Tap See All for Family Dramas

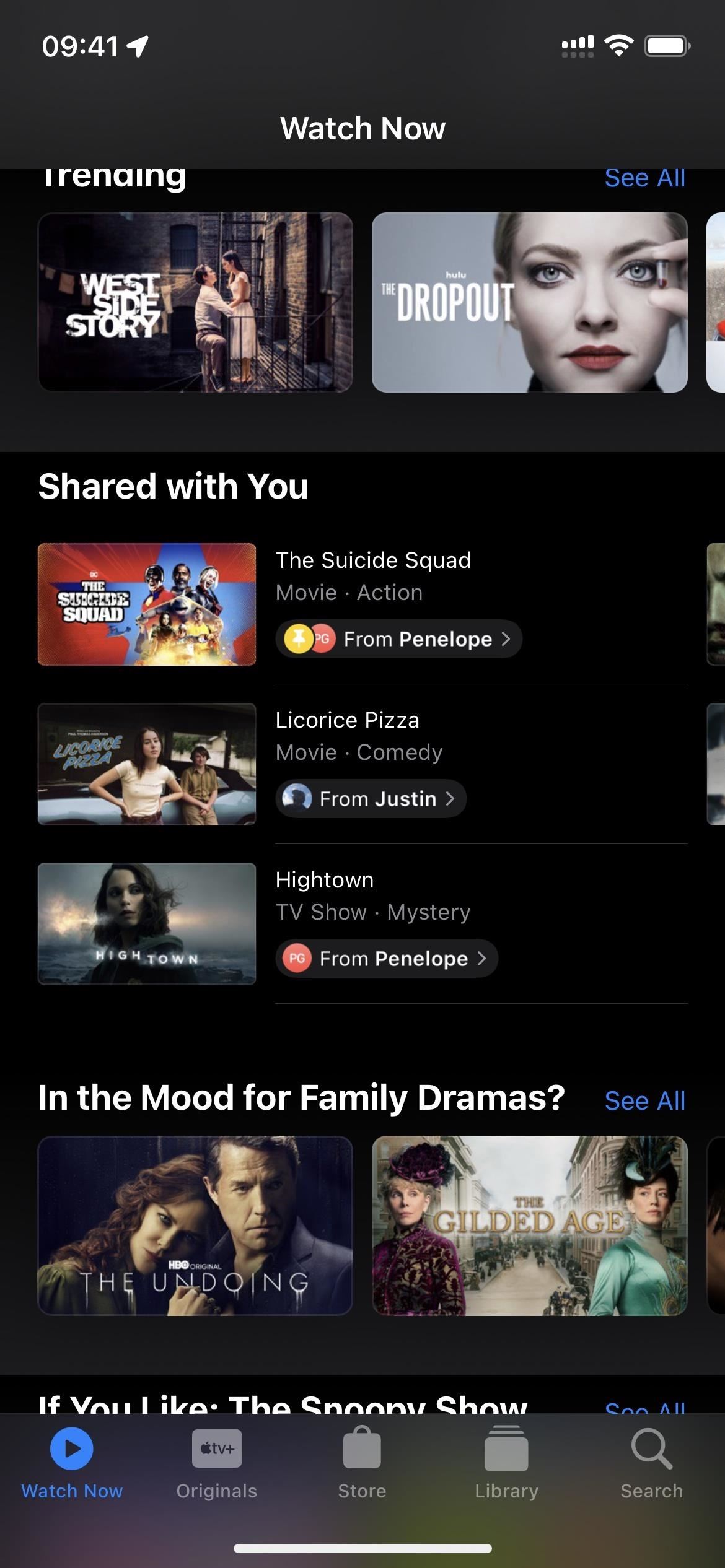click(x=644, y=1100)
